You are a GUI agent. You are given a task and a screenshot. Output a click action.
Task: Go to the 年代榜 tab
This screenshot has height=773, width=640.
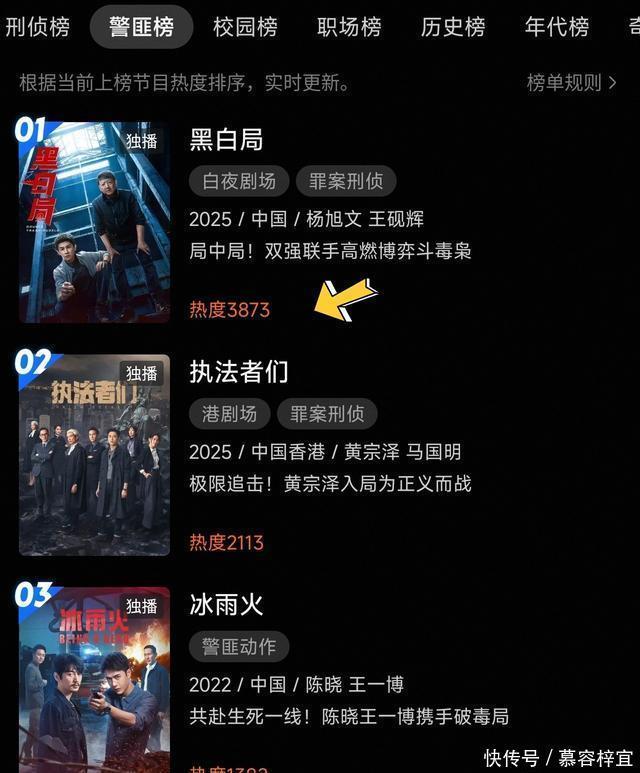[557, 27]
